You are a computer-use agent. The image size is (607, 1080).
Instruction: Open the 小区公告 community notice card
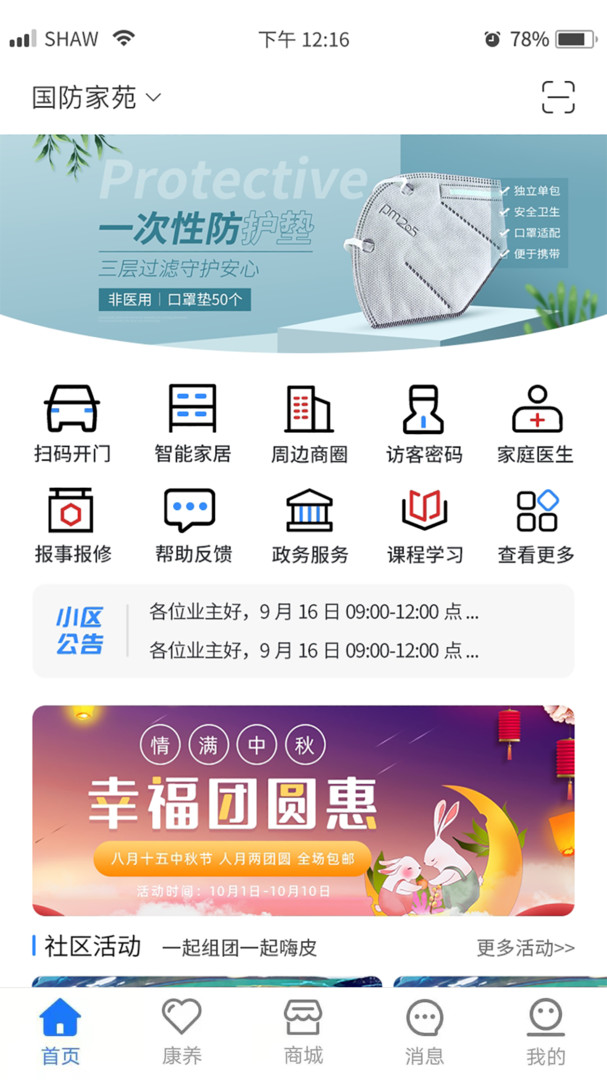(x=303, y=631)
